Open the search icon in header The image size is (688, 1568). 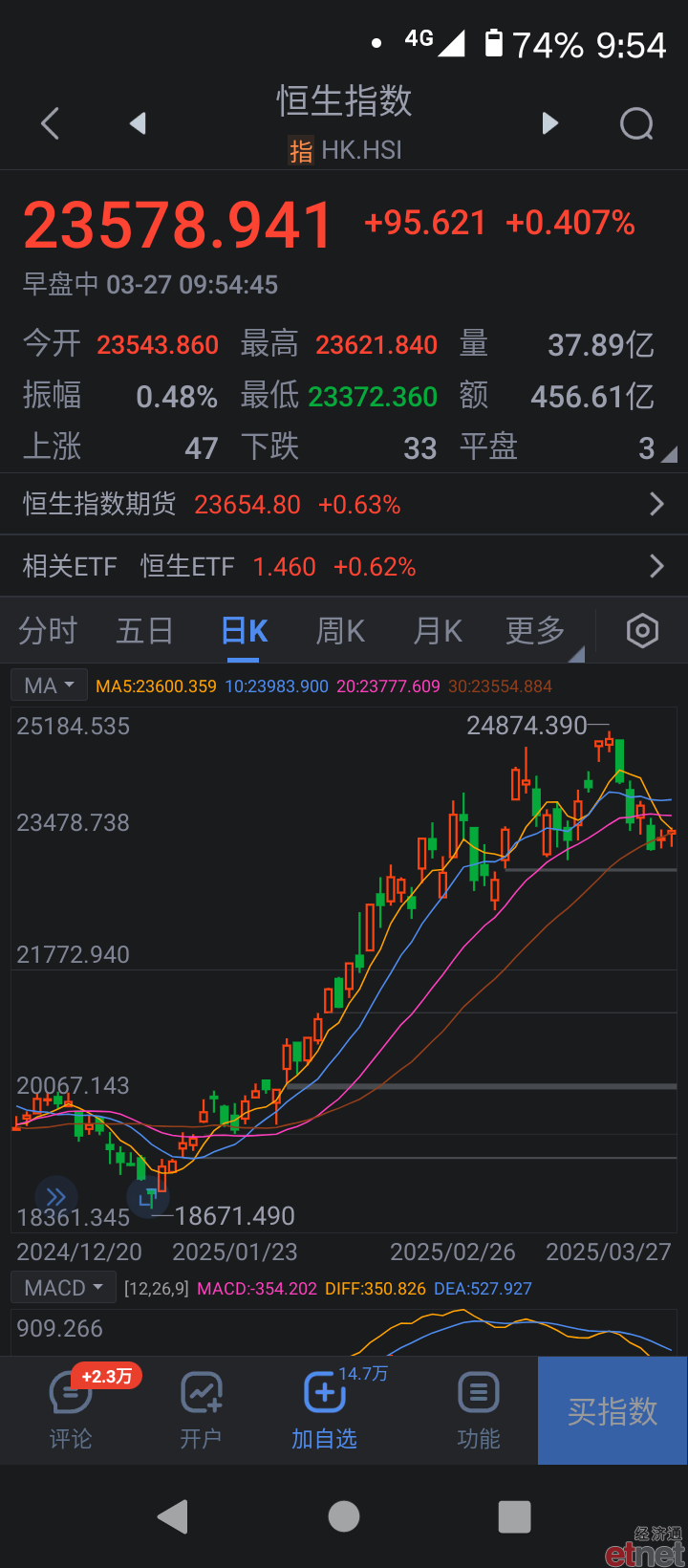point(636,123)
